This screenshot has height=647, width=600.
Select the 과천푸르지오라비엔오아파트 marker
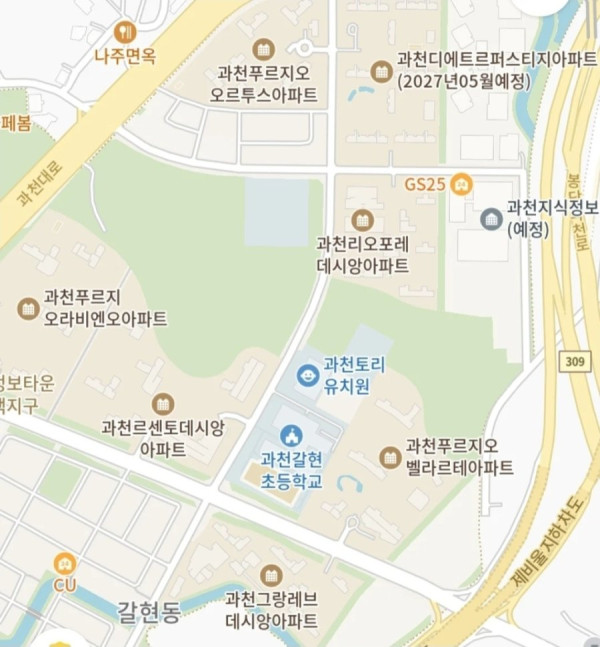[x=28, y=309]
